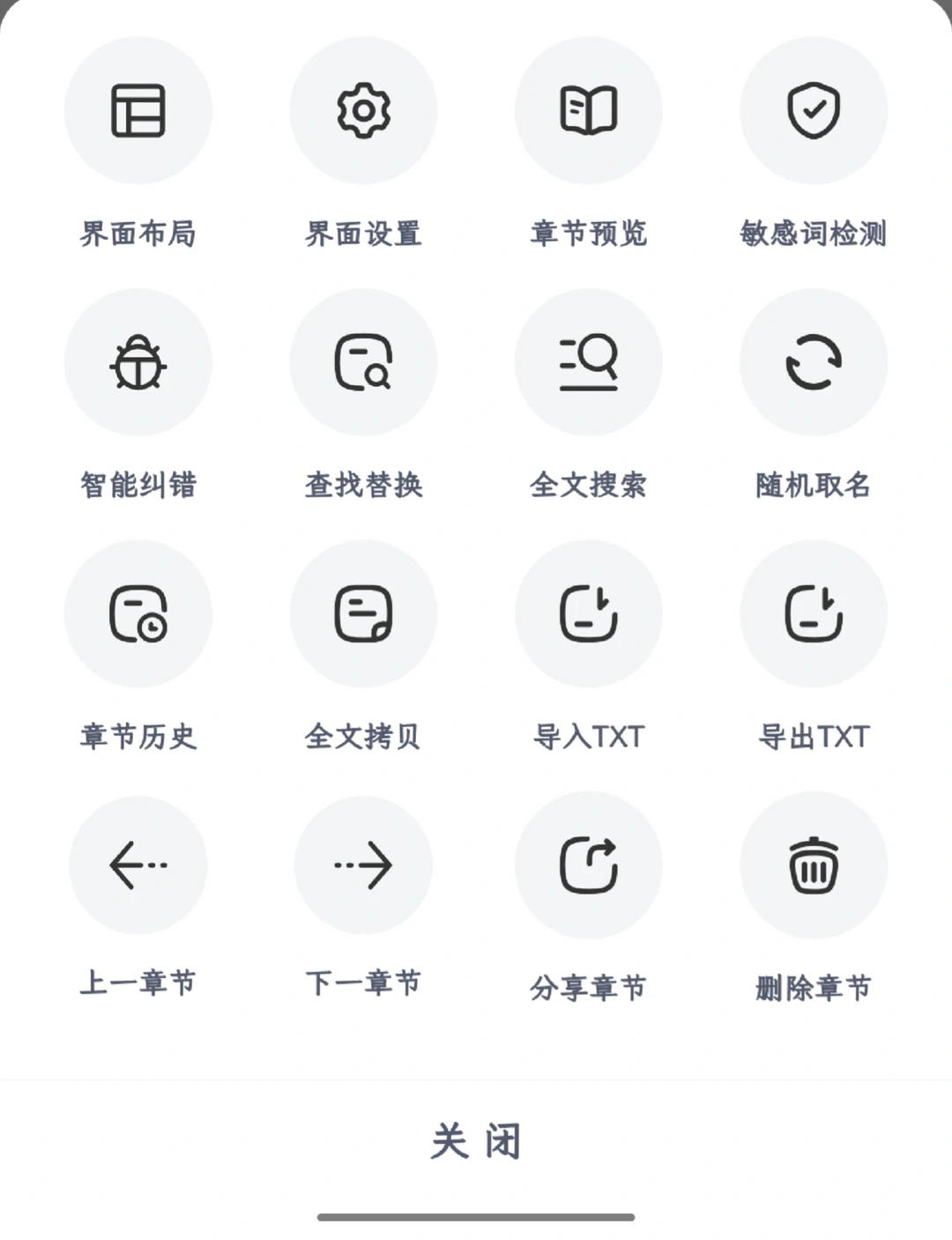
Task: Share the chapter using 分享章节
Action: click(589, 866)
